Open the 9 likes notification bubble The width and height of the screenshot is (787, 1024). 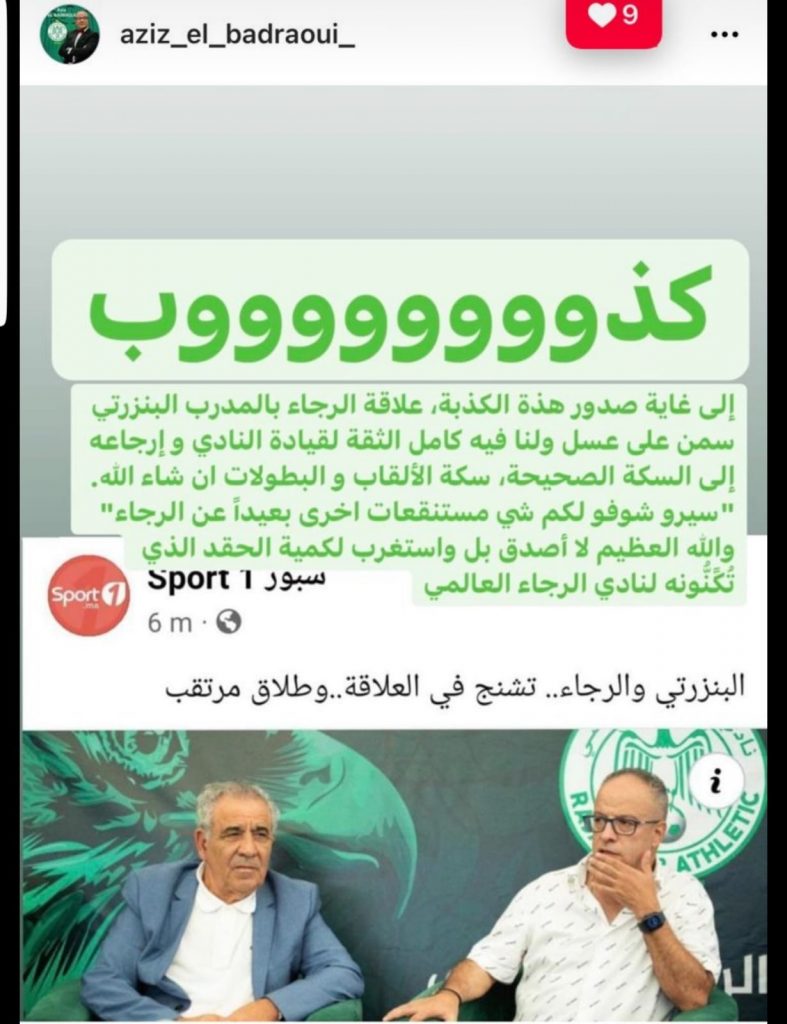point(614,19)
